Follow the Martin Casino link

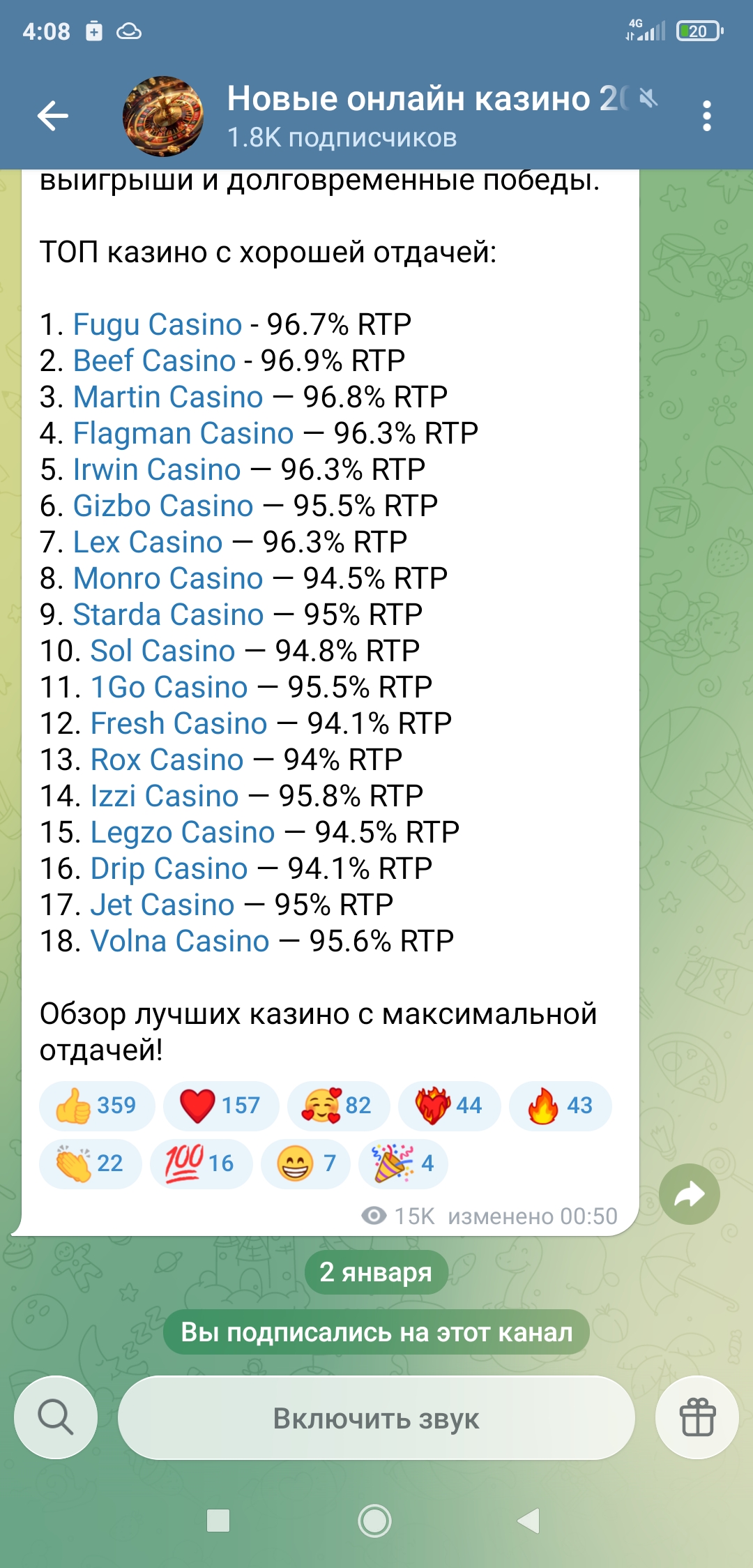tap(168, 398)
